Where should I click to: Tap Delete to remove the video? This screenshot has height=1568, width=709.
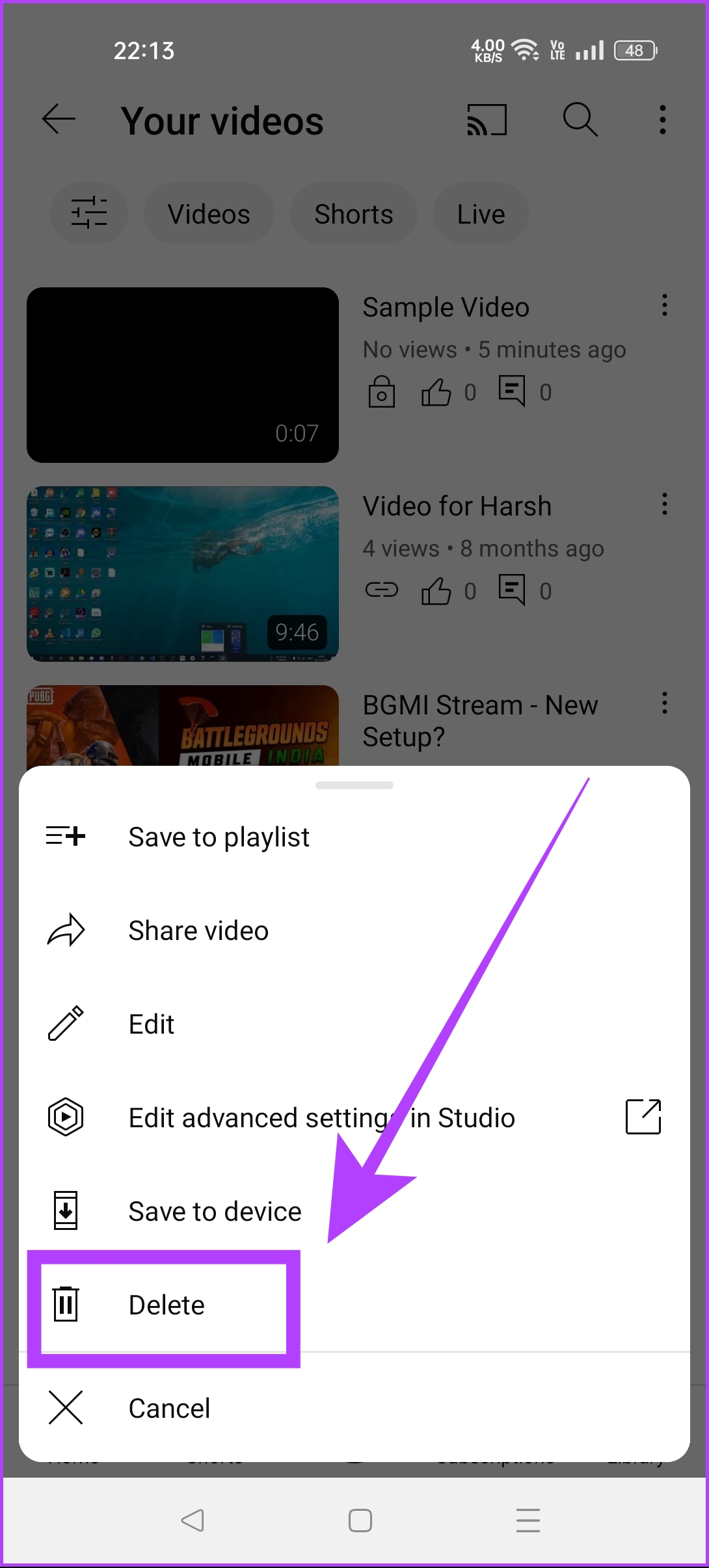point(167,1305)
